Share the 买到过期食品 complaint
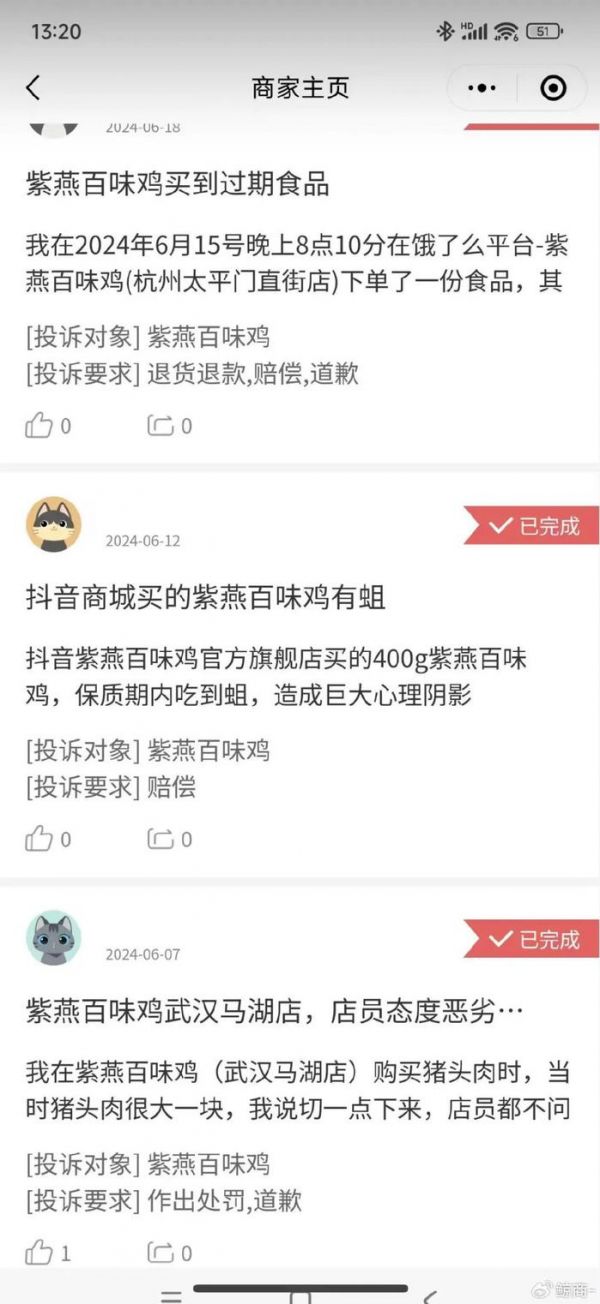 tap(161, 426)
